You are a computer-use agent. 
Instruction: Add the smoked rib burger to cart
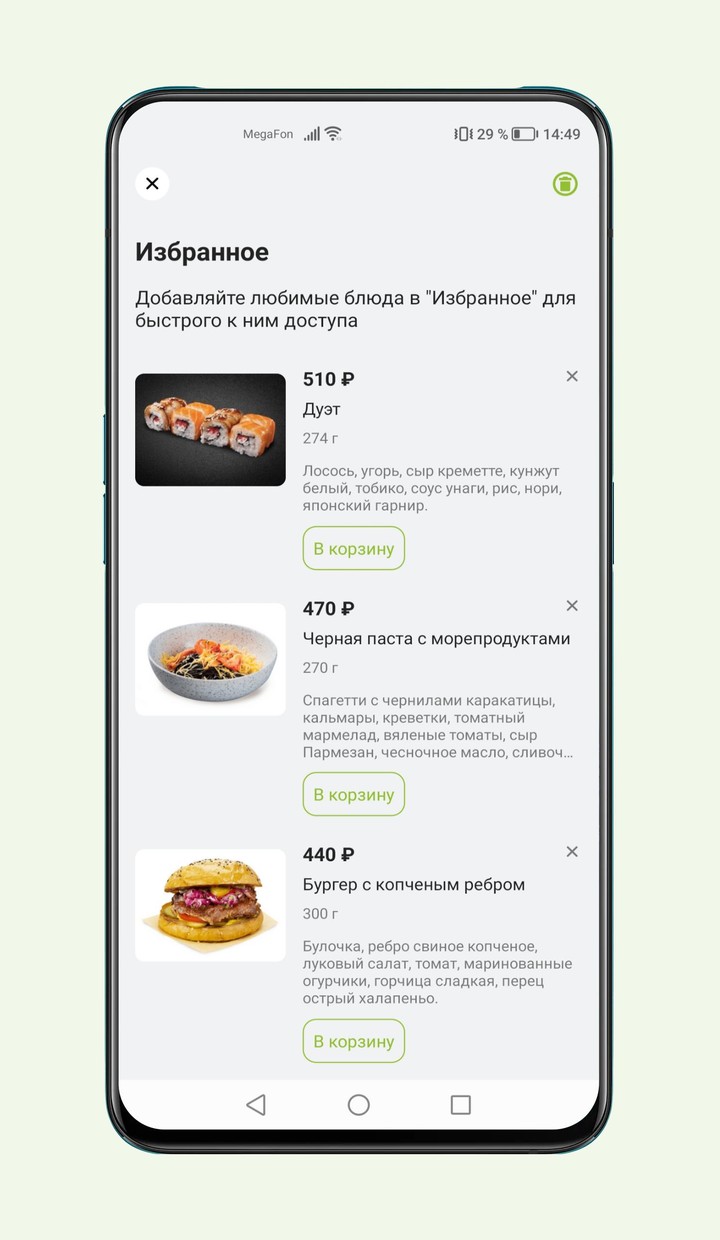353,1041
